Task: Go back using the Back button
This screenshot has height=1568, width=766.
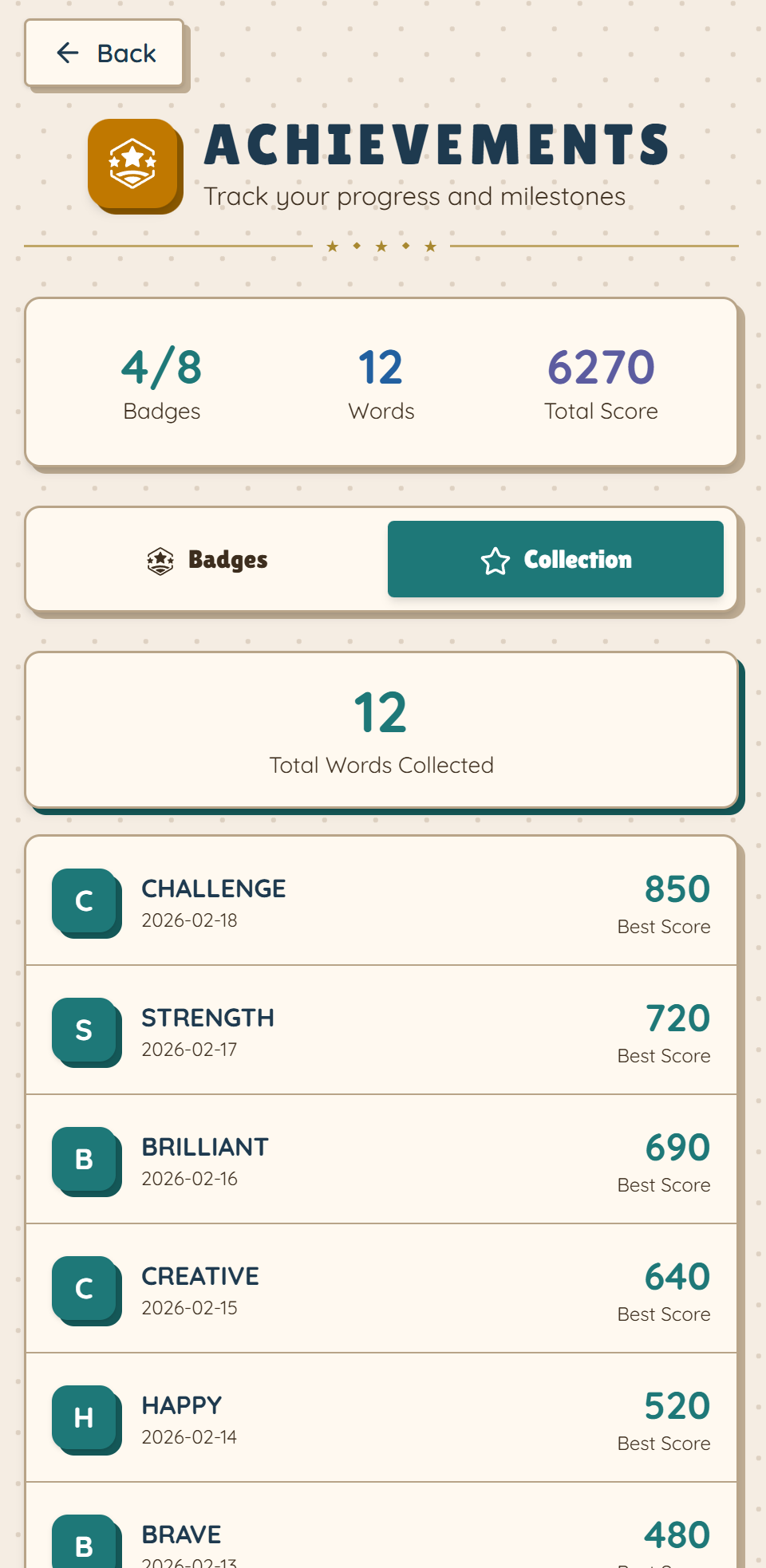Action: point(105,53)
